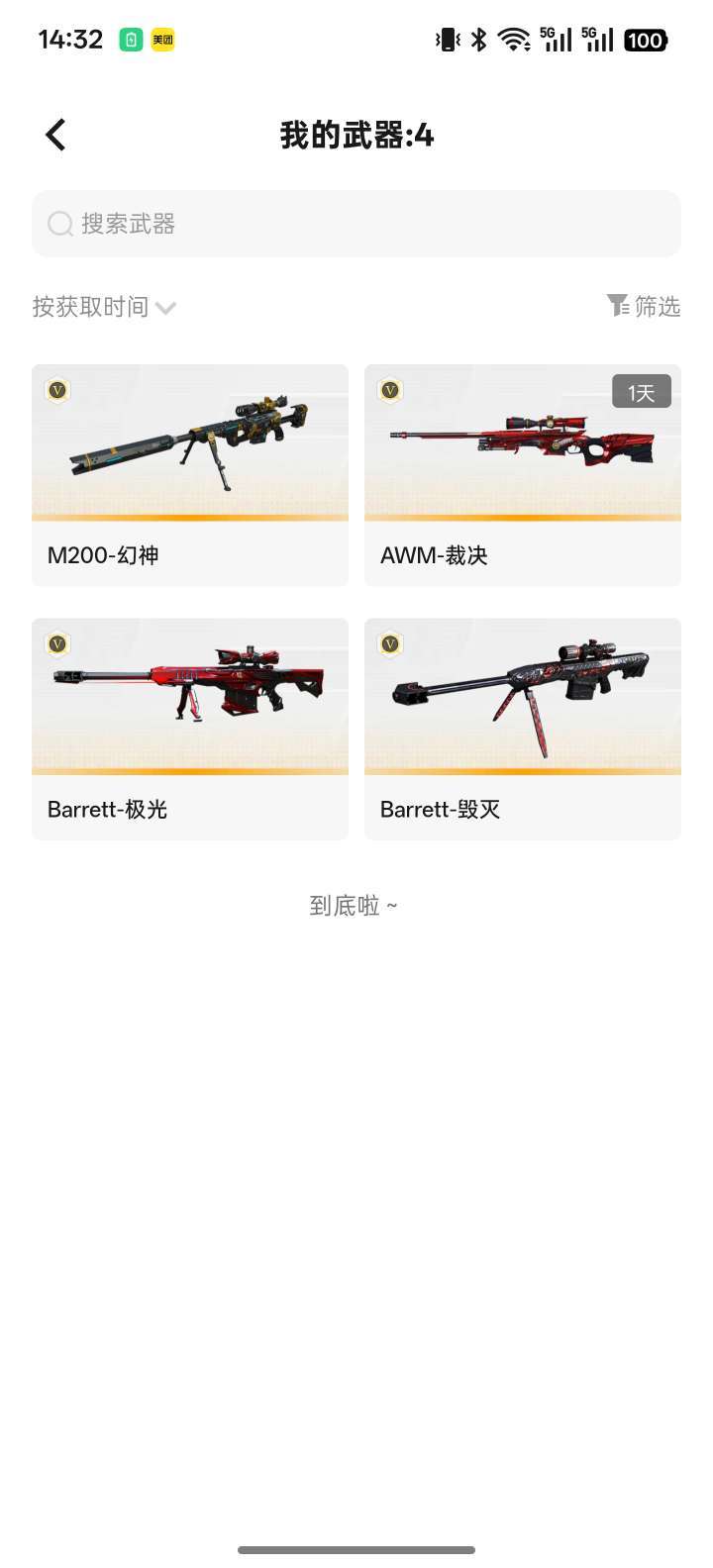This screenshot has width=713, height=1568.
Task: Tap the V badge on M200-幻神 card
Action: (57, 391)
